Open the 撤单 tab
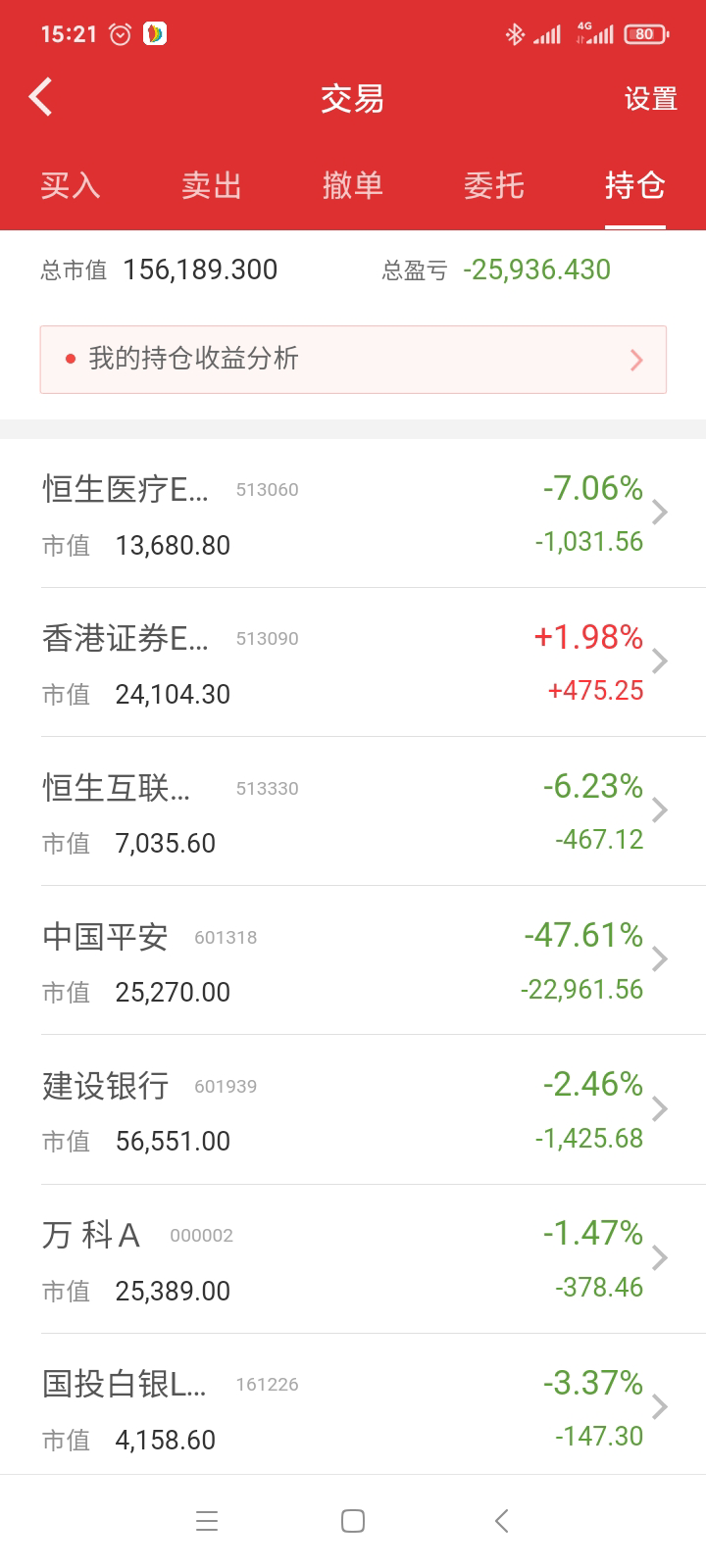 pyautogui.click(x=353, y=185)
